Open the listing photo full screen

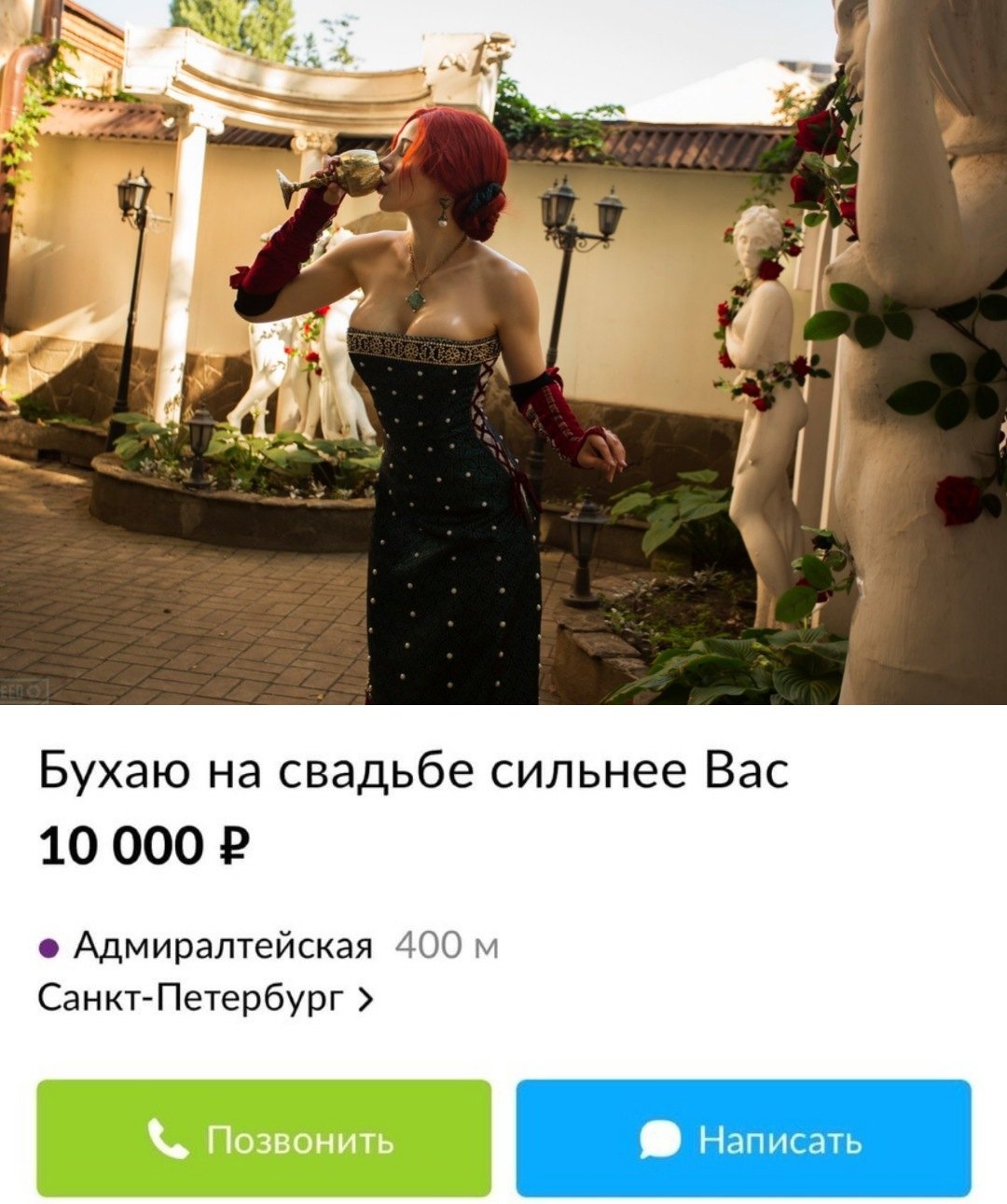click(504, 353)
